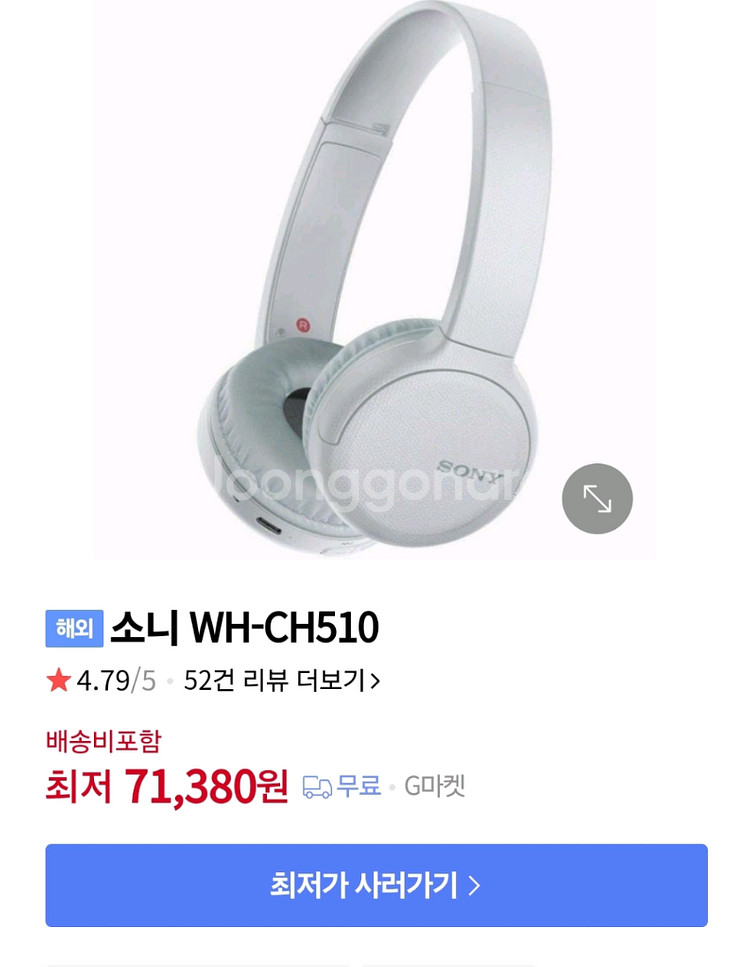750x967 pixels.
Task: Expand the product image to fullscreen
Action: 597,498
